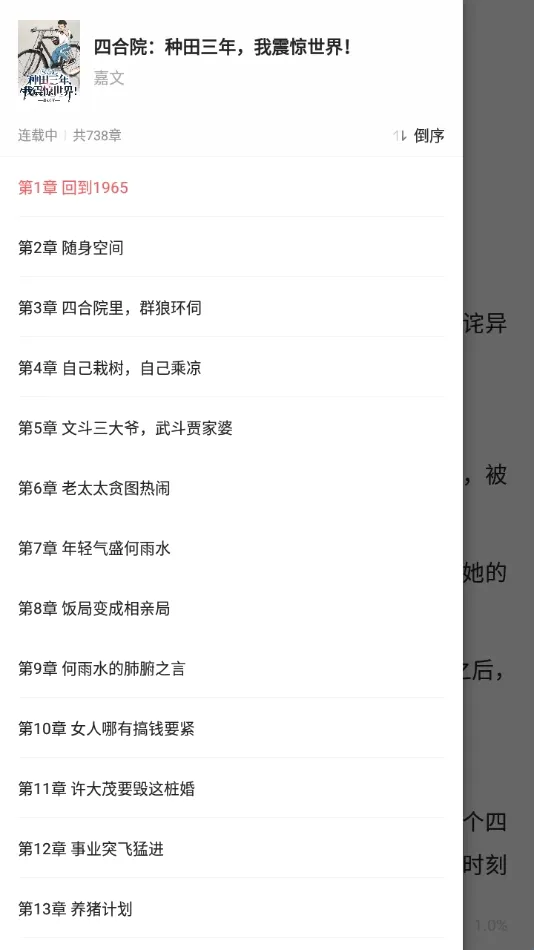Select 第8章 饭局变成相亲局
The image size is (534, 950).
pyautogui.click(x=231, y=608)
